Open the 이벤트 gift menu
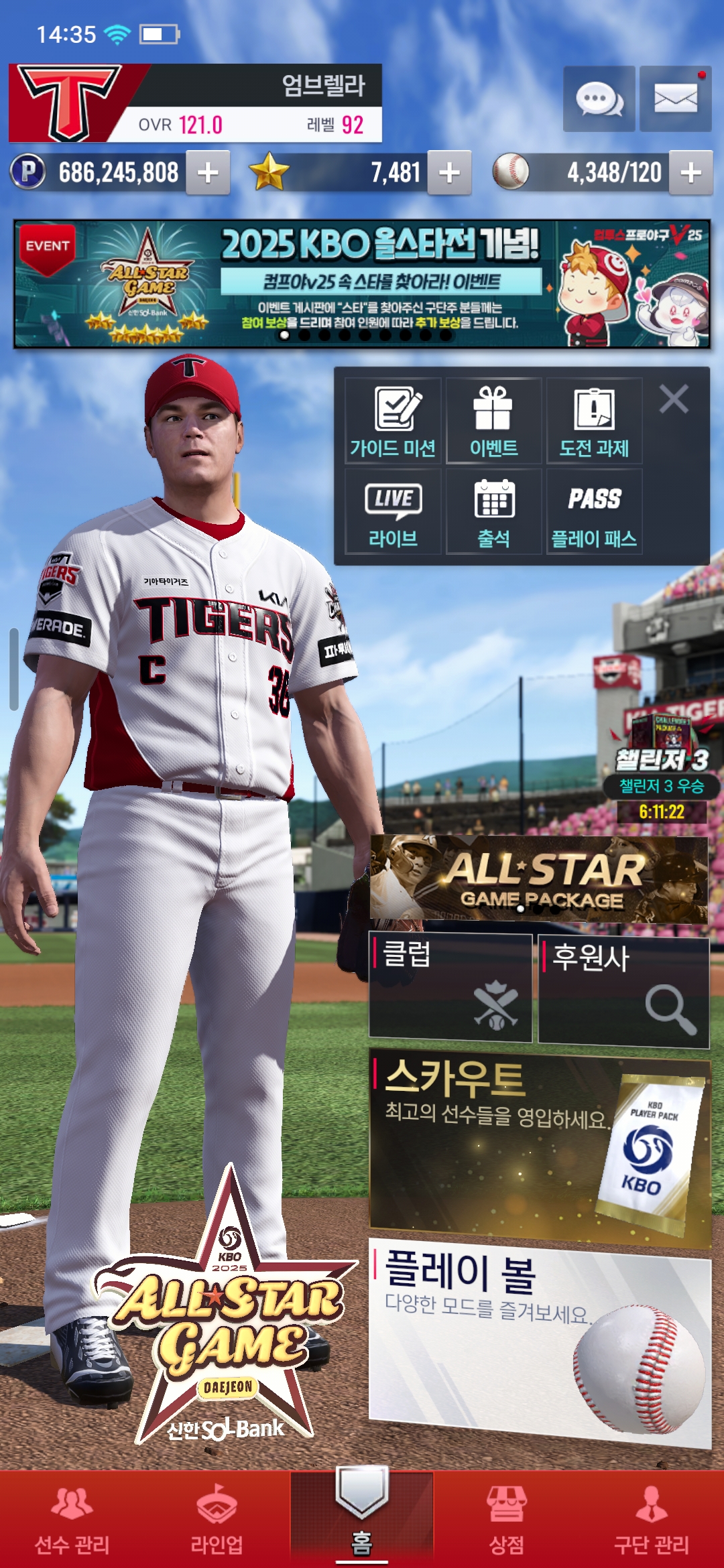The height and width of the screenshot is (1568, 724). (x=494, y=421)
